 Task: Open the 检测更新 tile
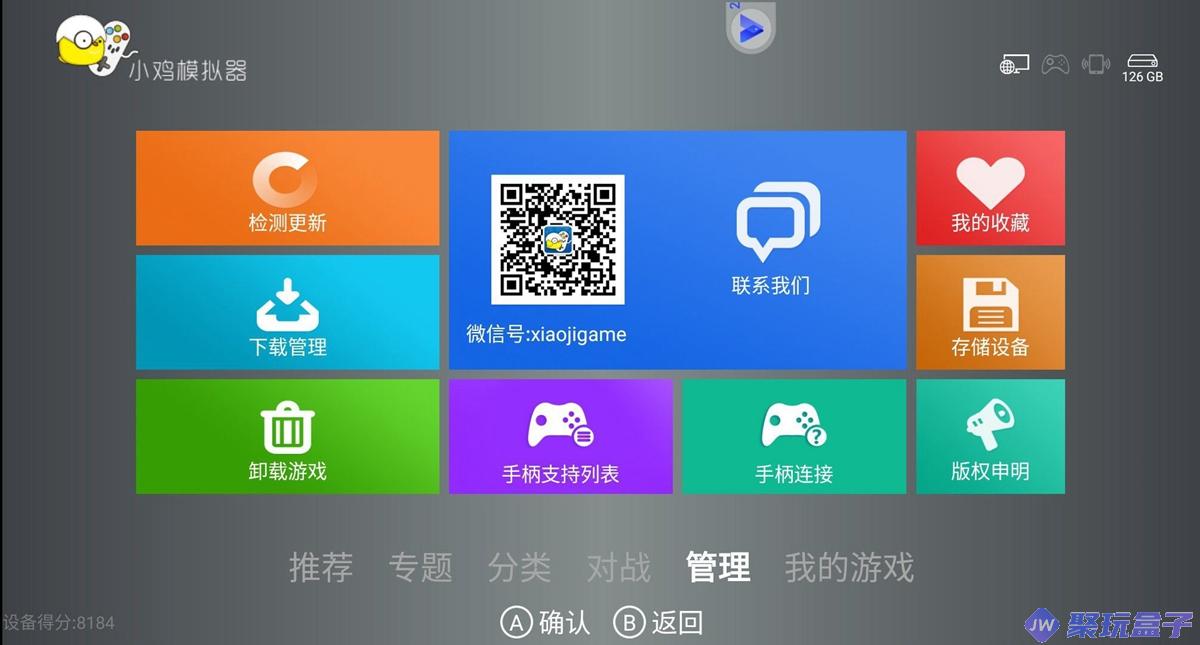pyautogui.click(x=287, y=188)
